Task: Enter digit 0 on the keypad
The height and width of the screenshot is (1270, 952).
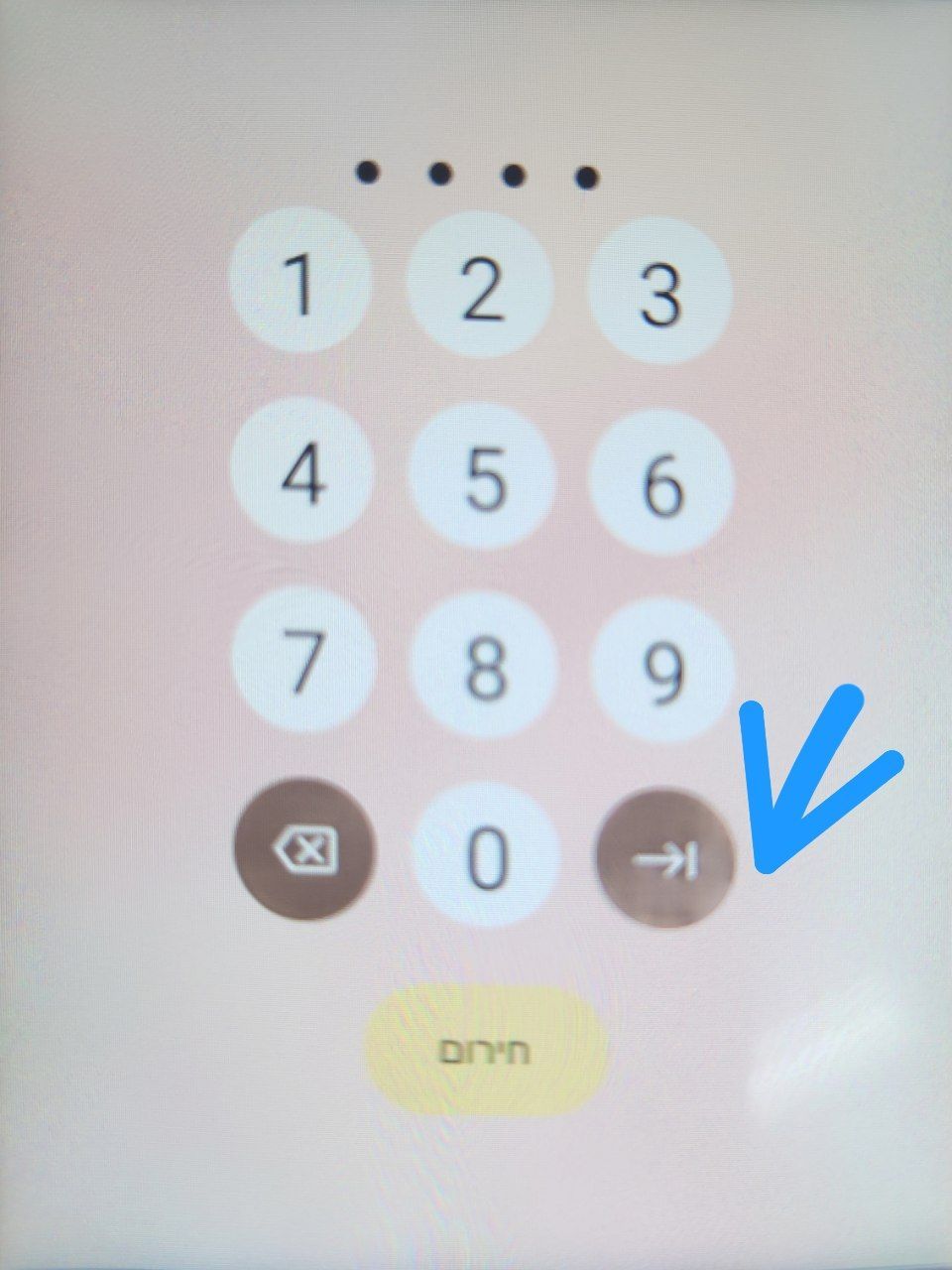Action: 486,855
